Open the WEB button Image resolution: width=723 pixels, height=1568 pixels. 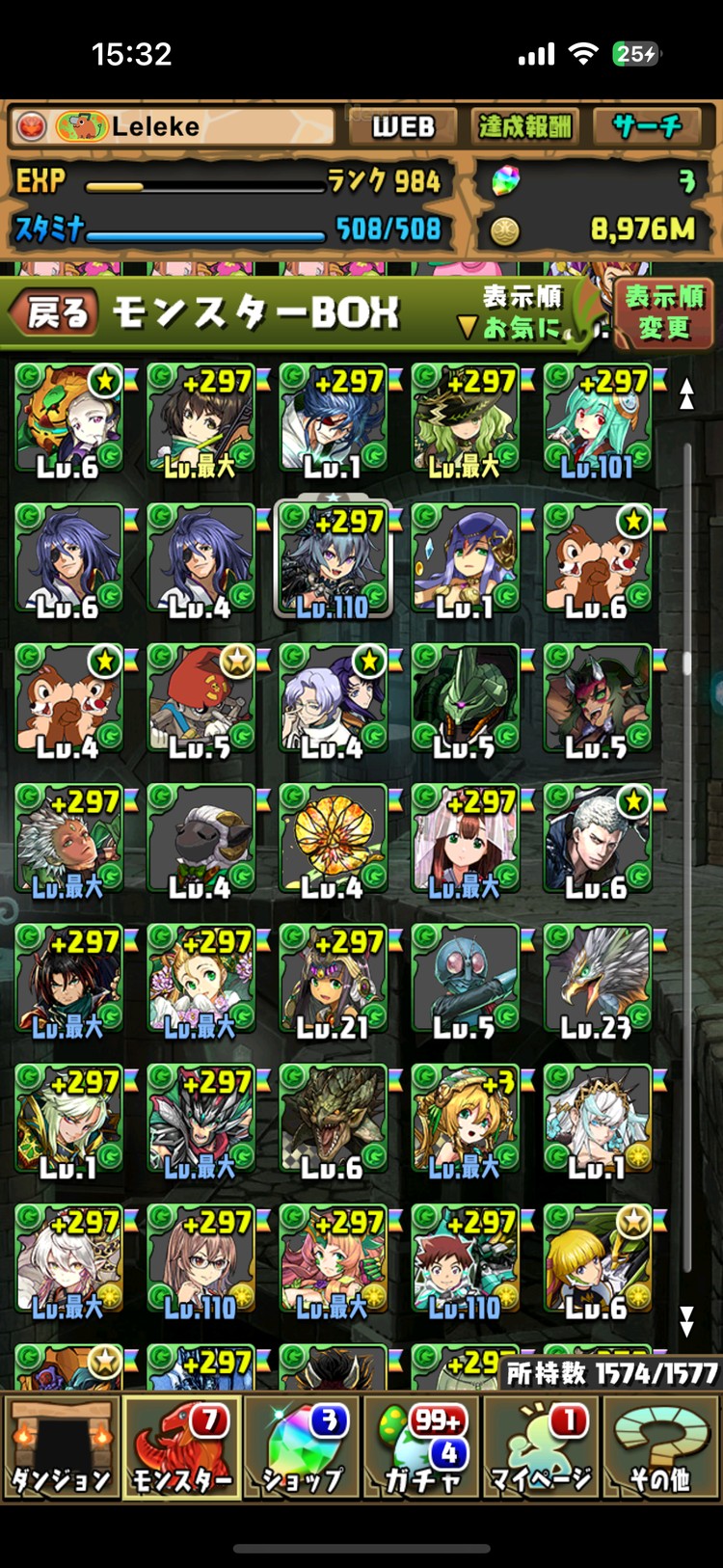(x=403, y=126)
